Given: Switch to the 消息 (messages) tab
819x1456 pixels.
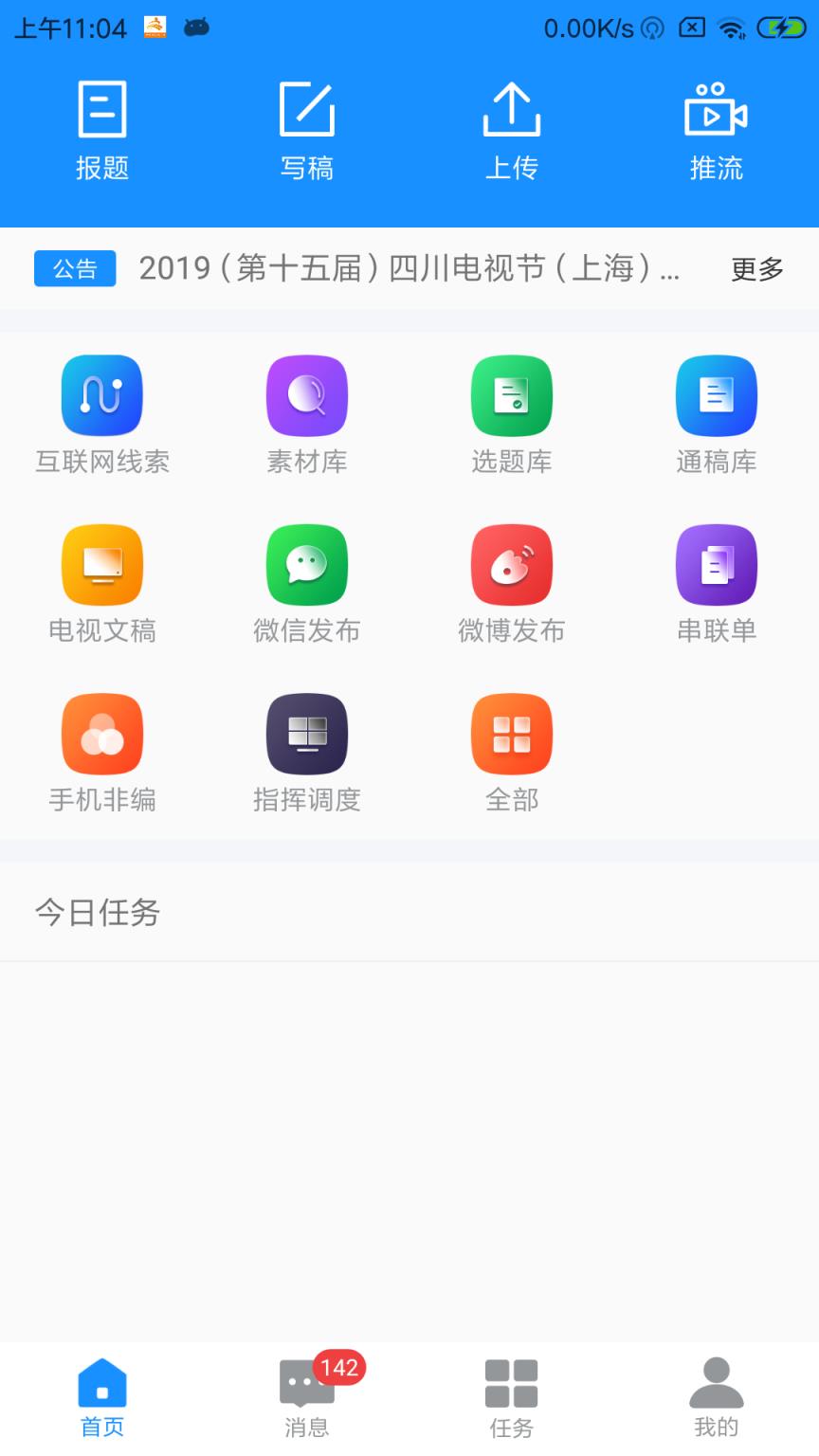Looking at the screenshot, I should (306, 1393).
